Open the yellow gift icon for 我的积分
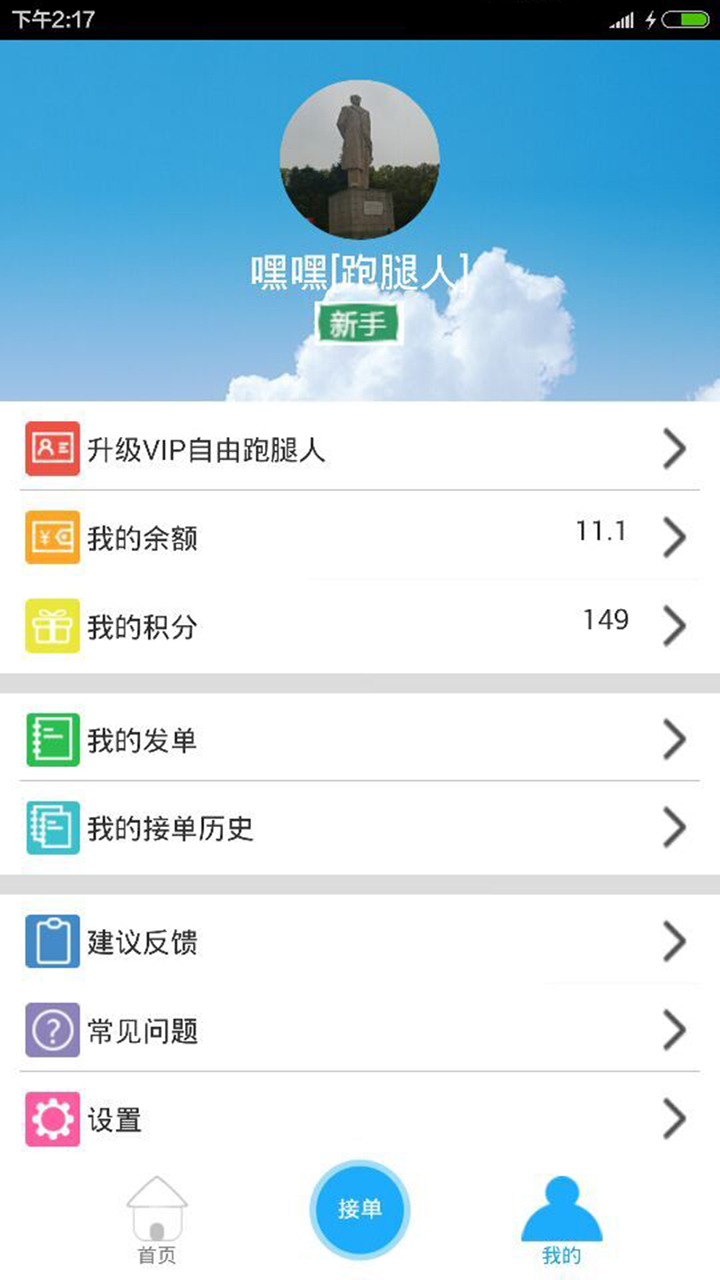 (x=52, y=627)
